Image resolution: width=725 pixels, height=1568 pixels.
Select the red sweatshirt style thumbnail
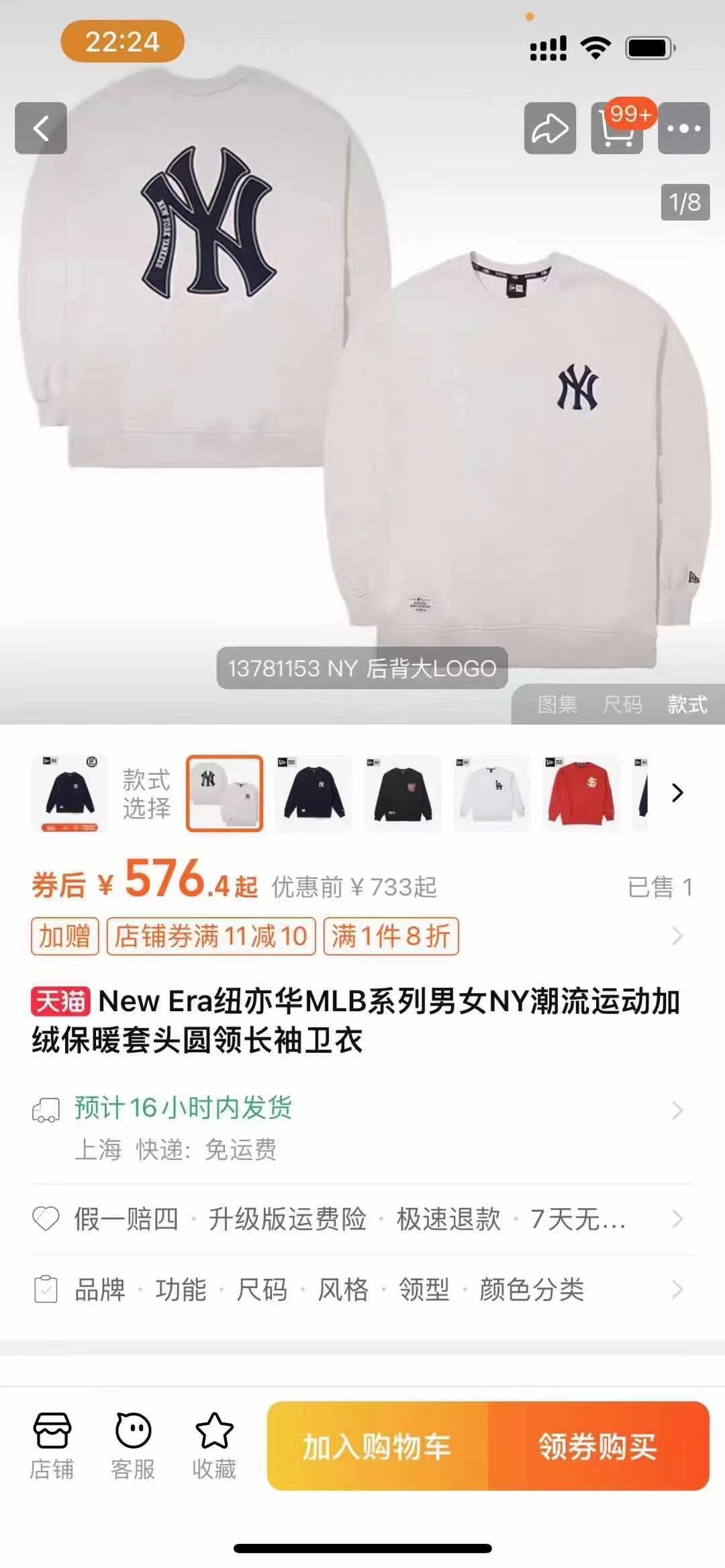click(581, 793)
